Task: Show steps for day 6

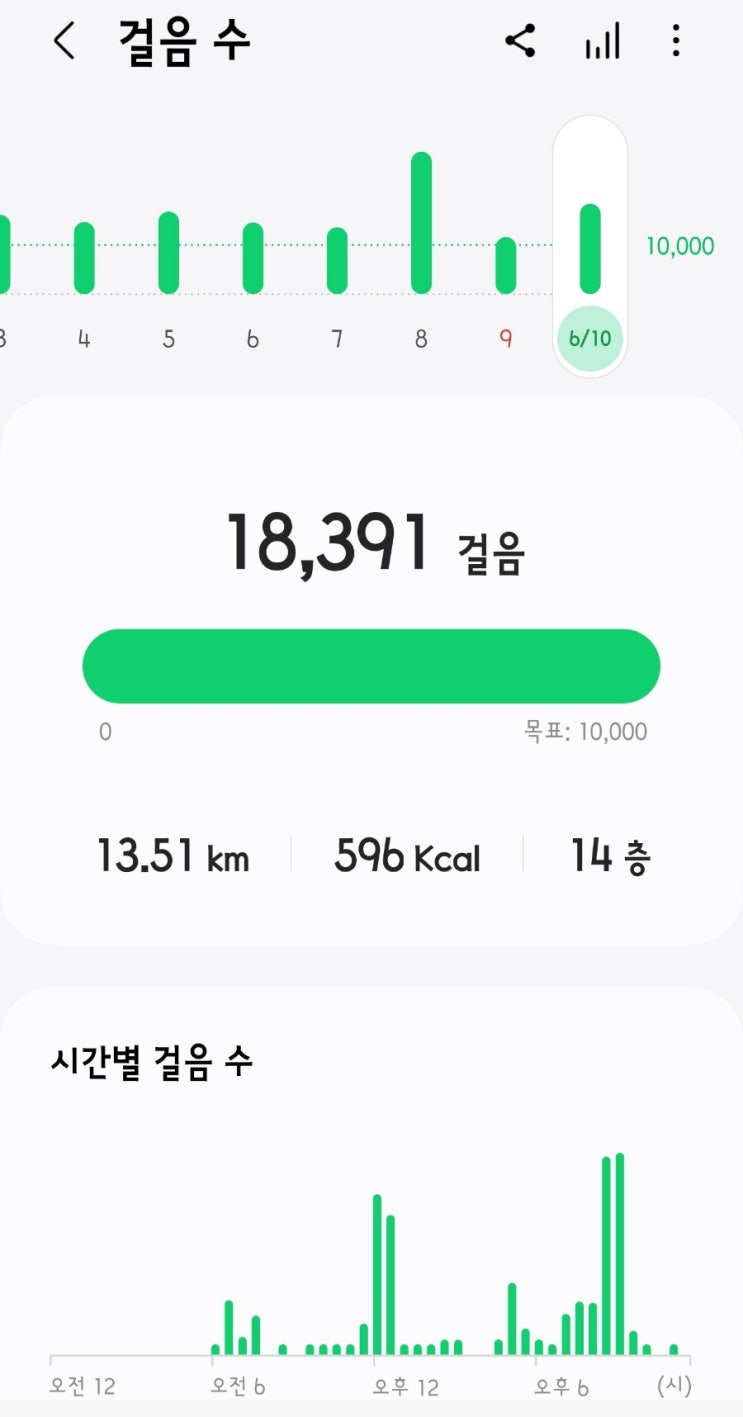Action: coord(253,258)
